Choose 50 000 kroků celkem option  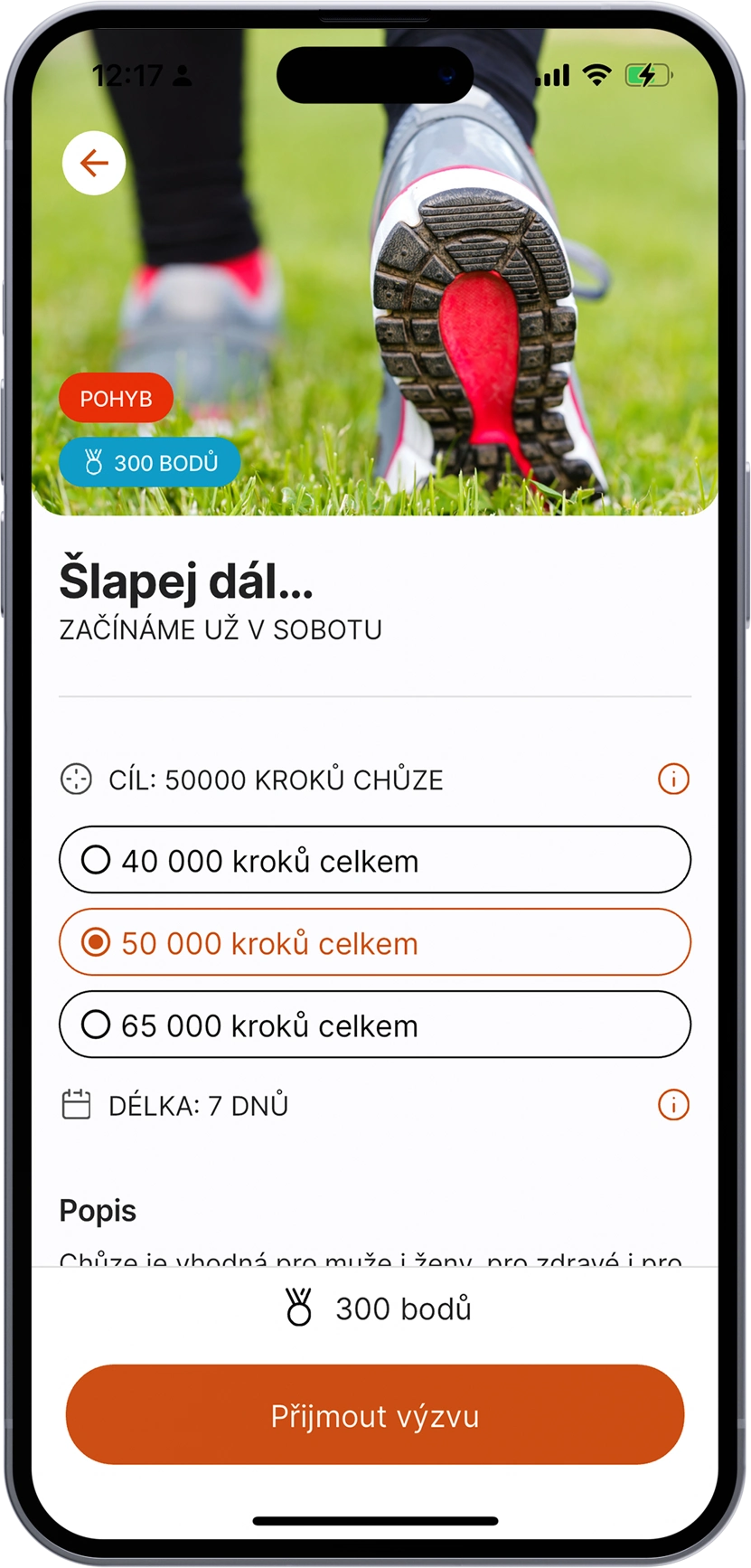tap(374, 942)
